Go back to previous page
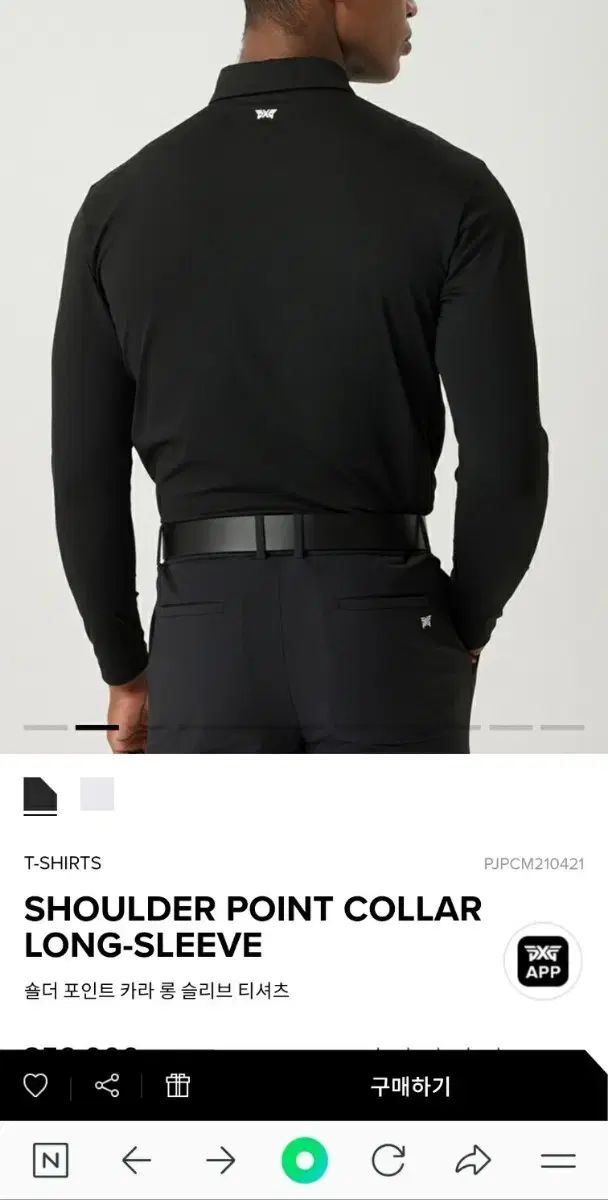 pyautogui.click(x=135, y=1161)
